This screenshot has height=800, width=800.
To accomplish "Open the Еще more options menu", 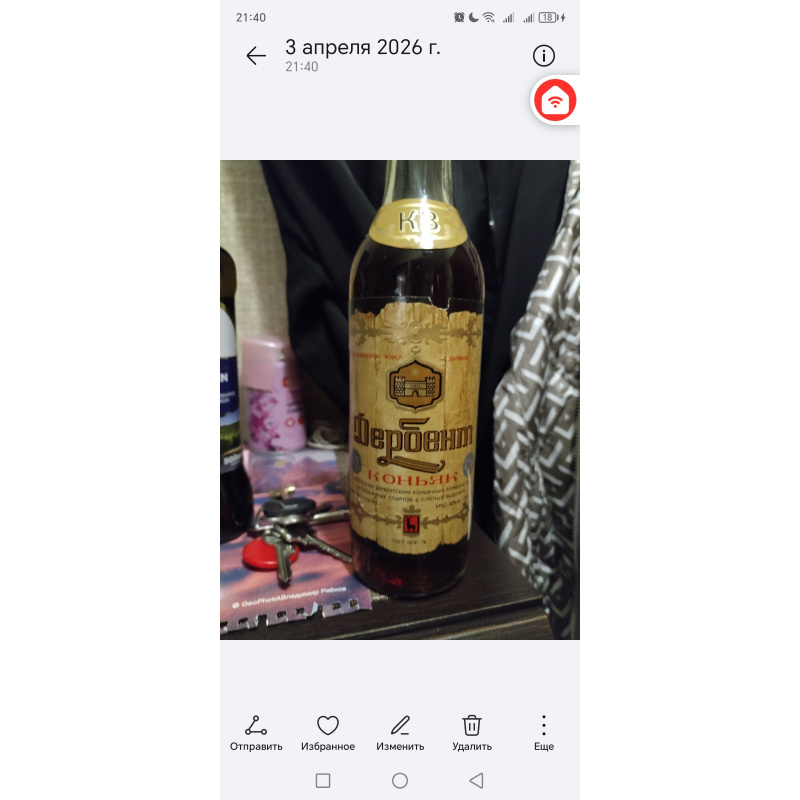I will pyautogui.click(x=543, y=732).
